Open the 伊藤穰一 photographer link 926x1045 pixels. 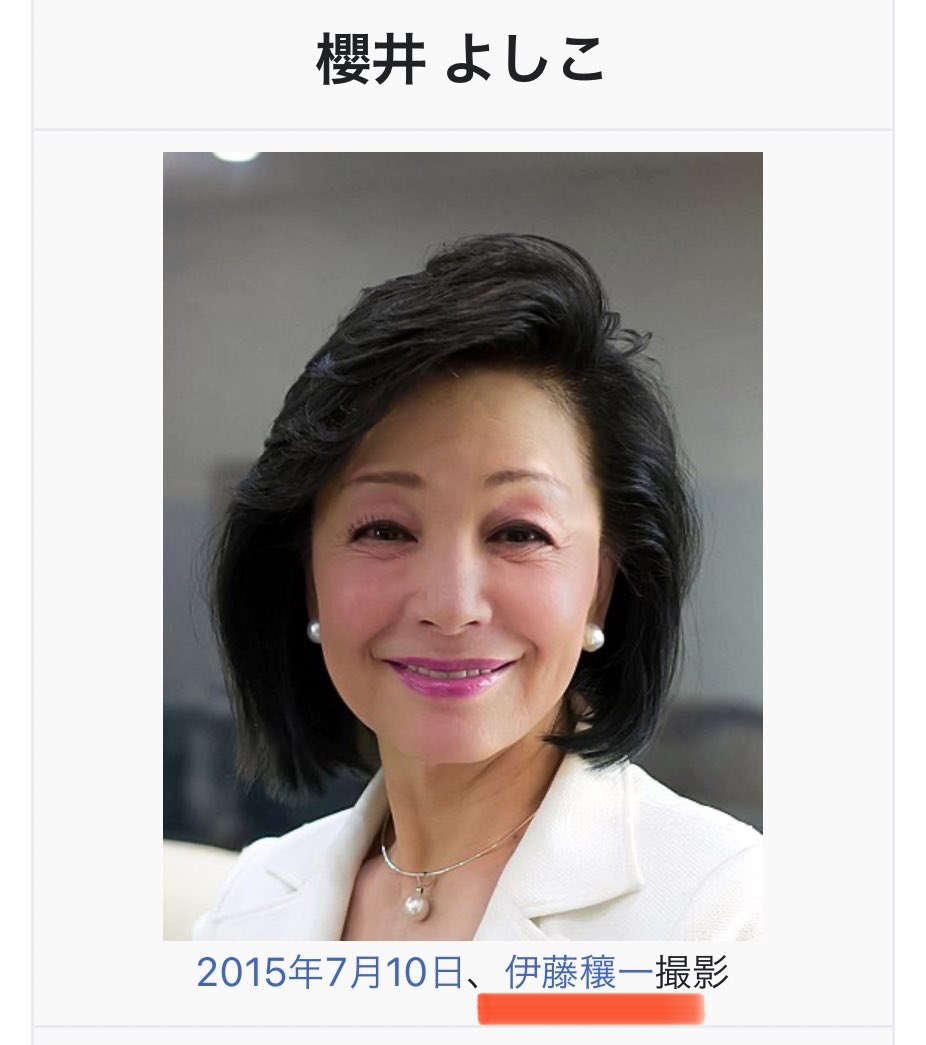[x=579, y=972]
